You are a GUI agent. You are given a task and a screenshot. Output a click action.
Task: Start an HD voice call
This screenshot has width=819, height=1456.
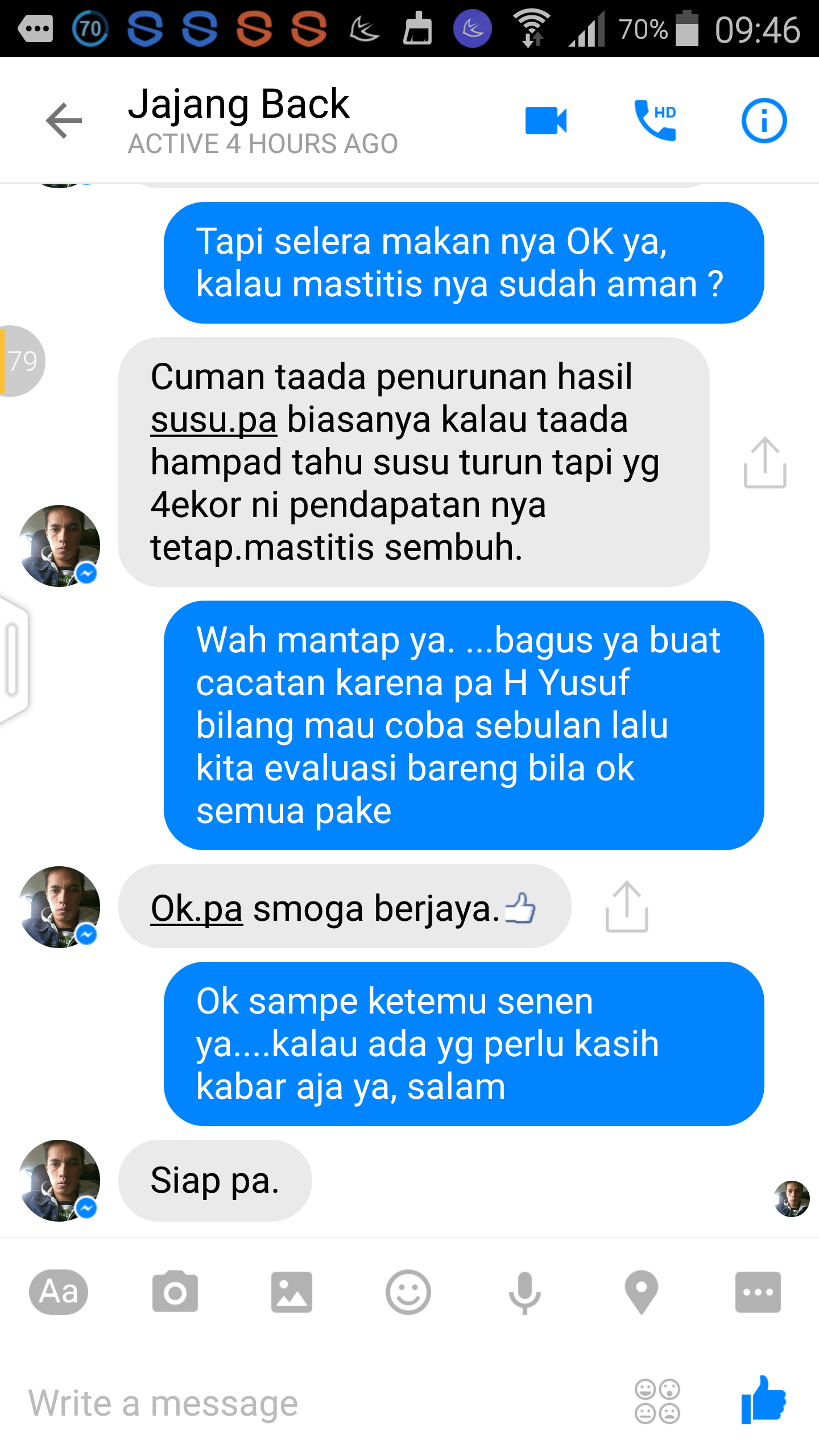click(655, 121)
